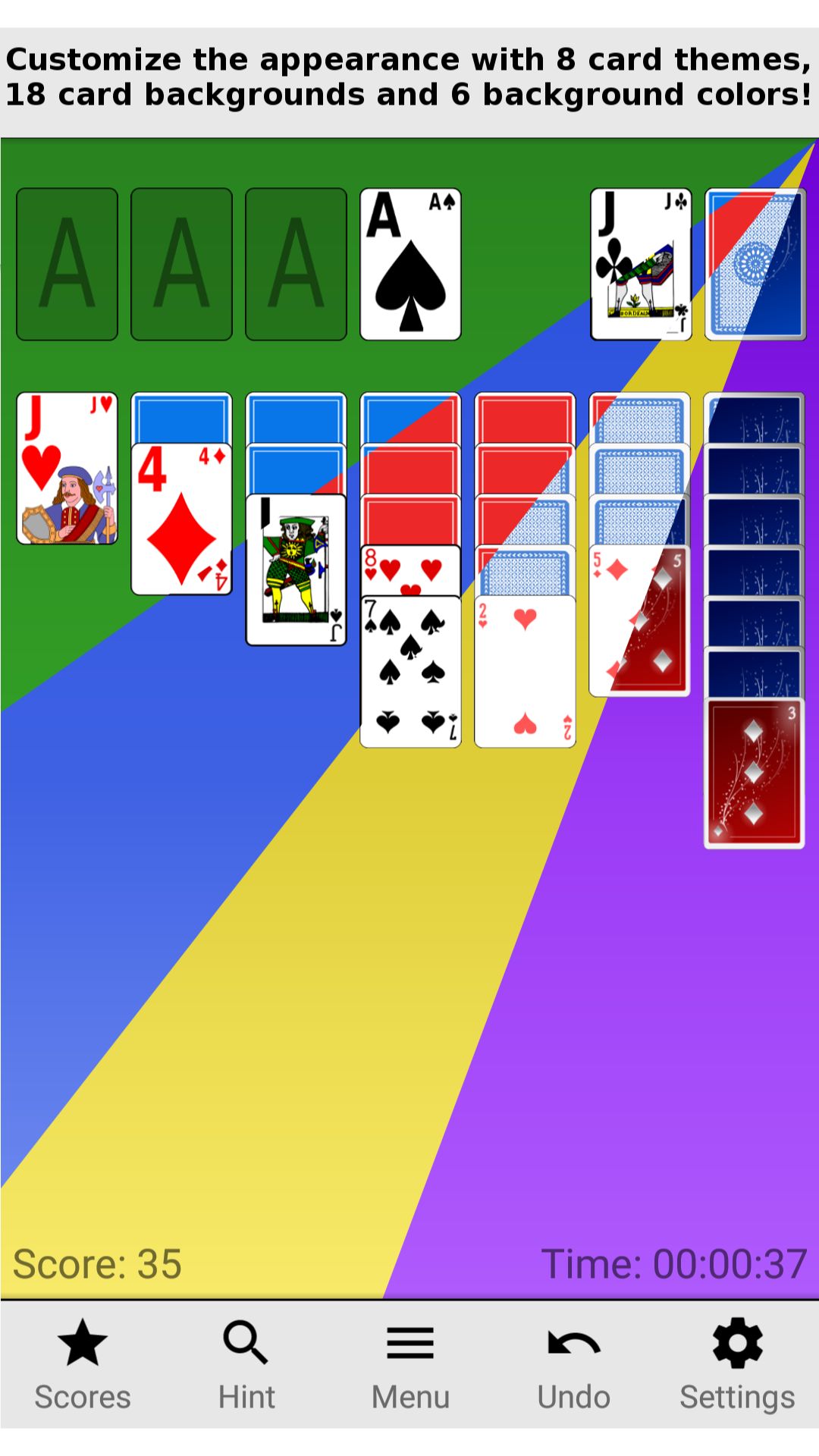This screenshot has width=819, height=1456.
Task: Flip the face-down 3 card in last column
Action: [x=755, y=773]
